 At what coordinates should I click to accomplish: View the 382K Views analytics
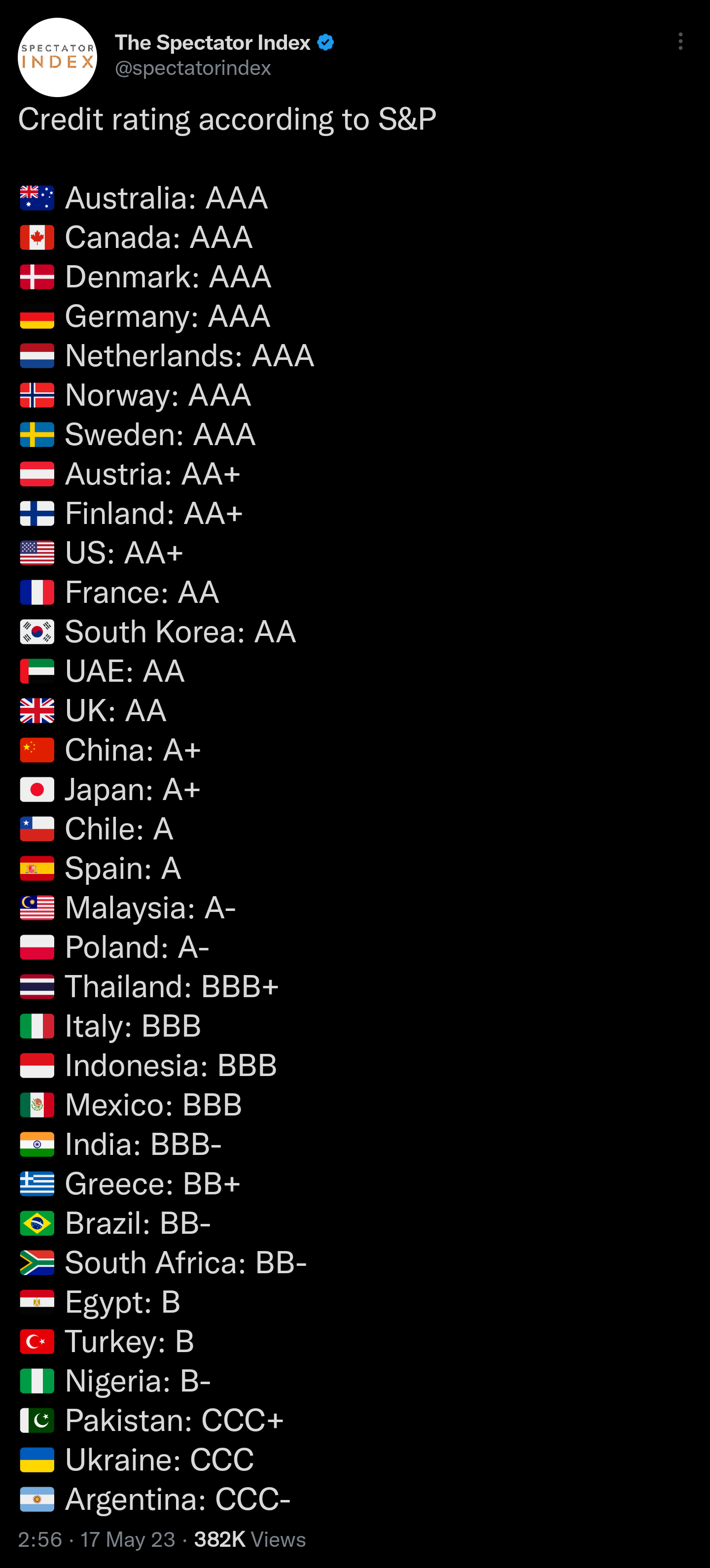click(x=249, y=1539)
